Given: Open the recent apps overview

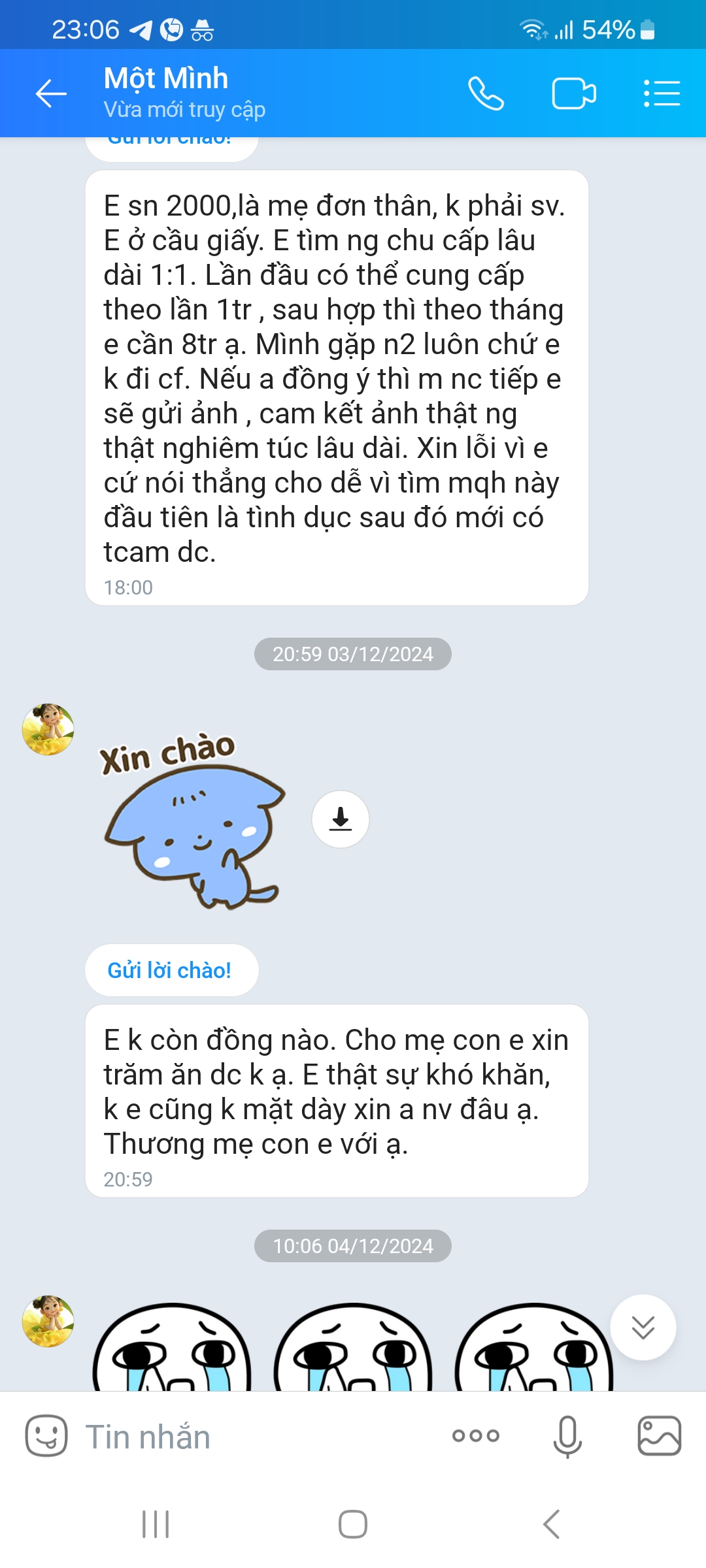Looking at the screenshot, I should [x=156, y=1524].
